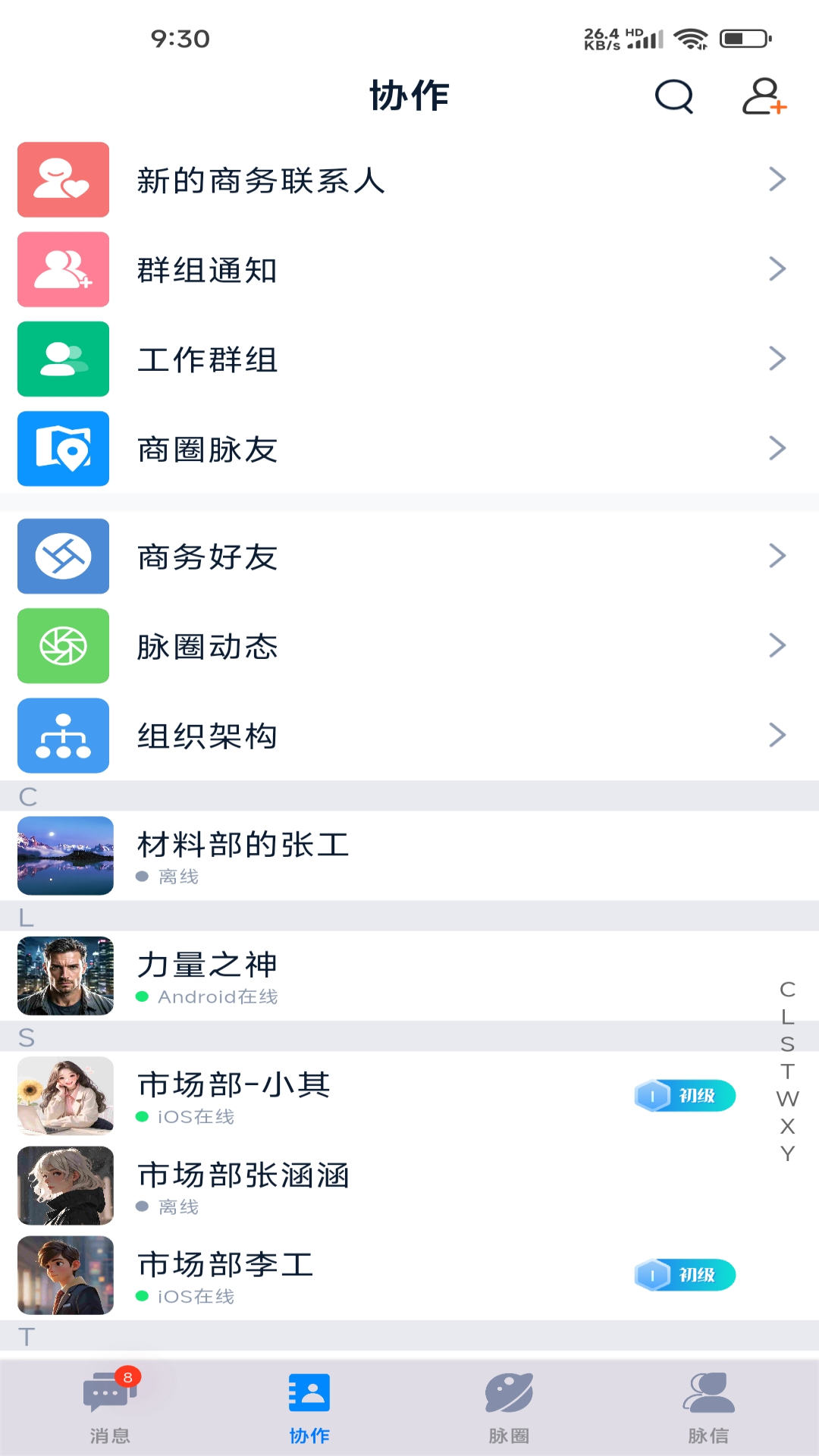The width and height of the screenshot is (819, 1456).
Task: Tap the 脉圈动态 aperture icon
Action: (63, 645)
